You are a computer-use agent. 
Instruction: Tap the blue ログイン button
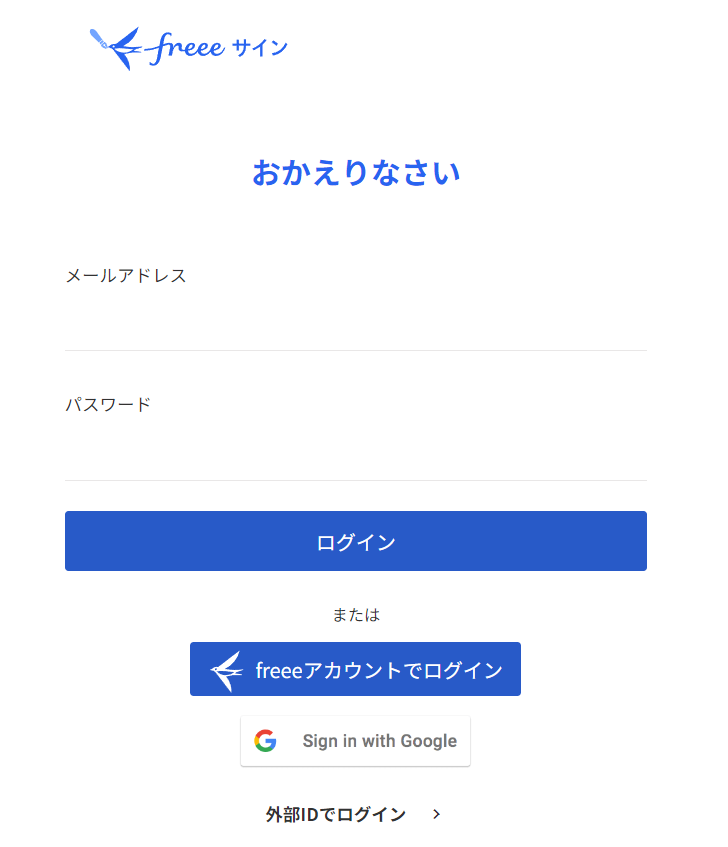tap(355, 541)
